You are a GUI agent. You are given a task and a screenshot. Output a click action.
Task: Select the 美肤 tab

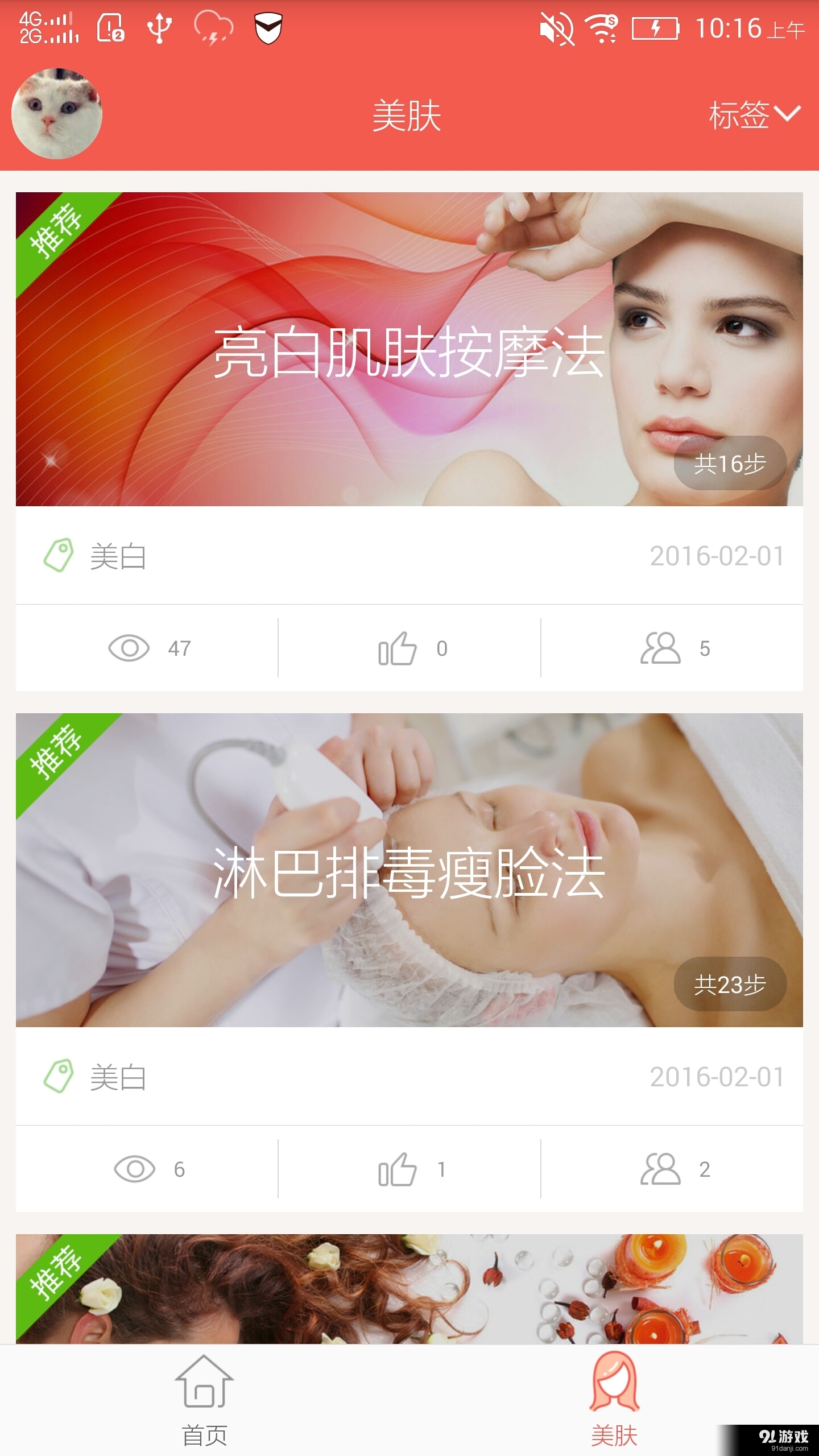[x=614, y=1405]
